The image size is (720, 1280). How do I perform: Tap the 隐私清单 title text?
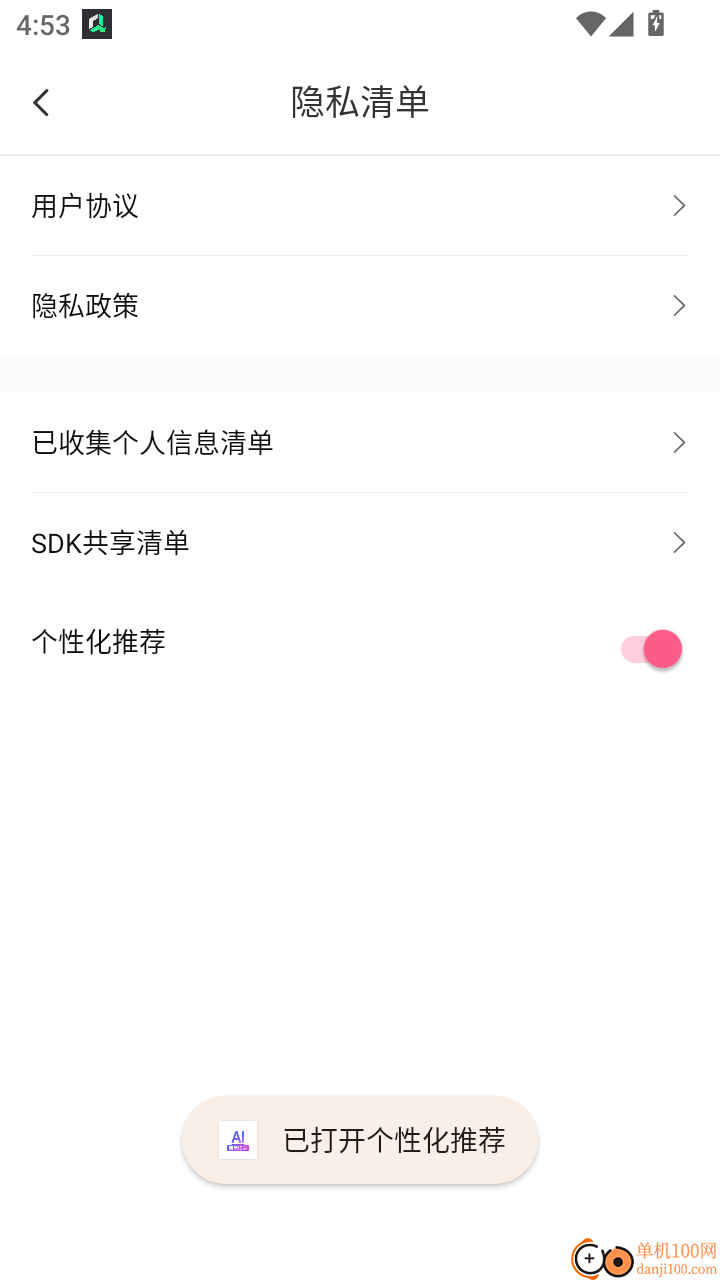[x=359, y=102]
